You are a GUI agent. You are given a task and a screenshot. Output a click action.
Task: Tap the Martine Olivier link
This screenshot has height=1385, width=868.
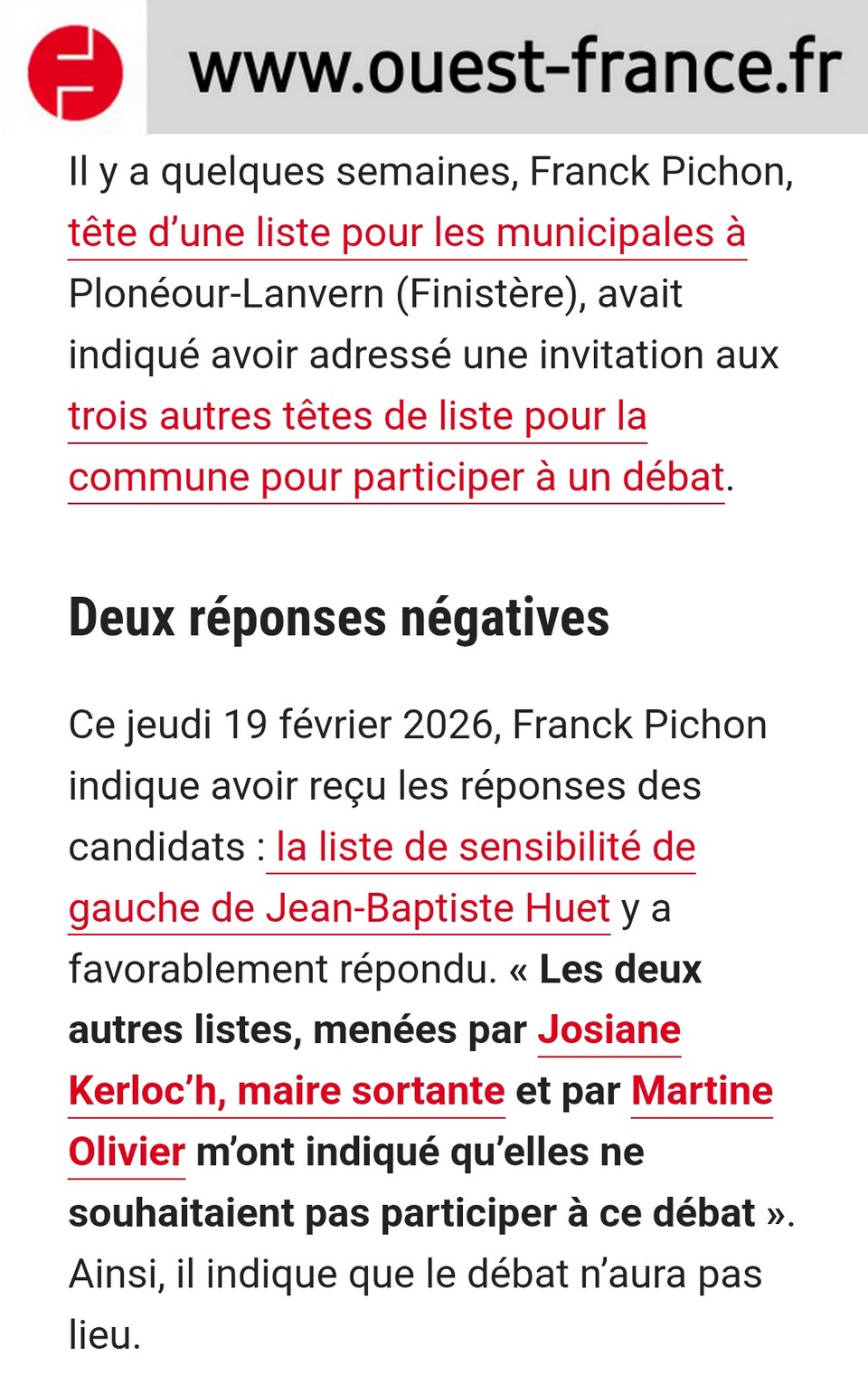701,1091
